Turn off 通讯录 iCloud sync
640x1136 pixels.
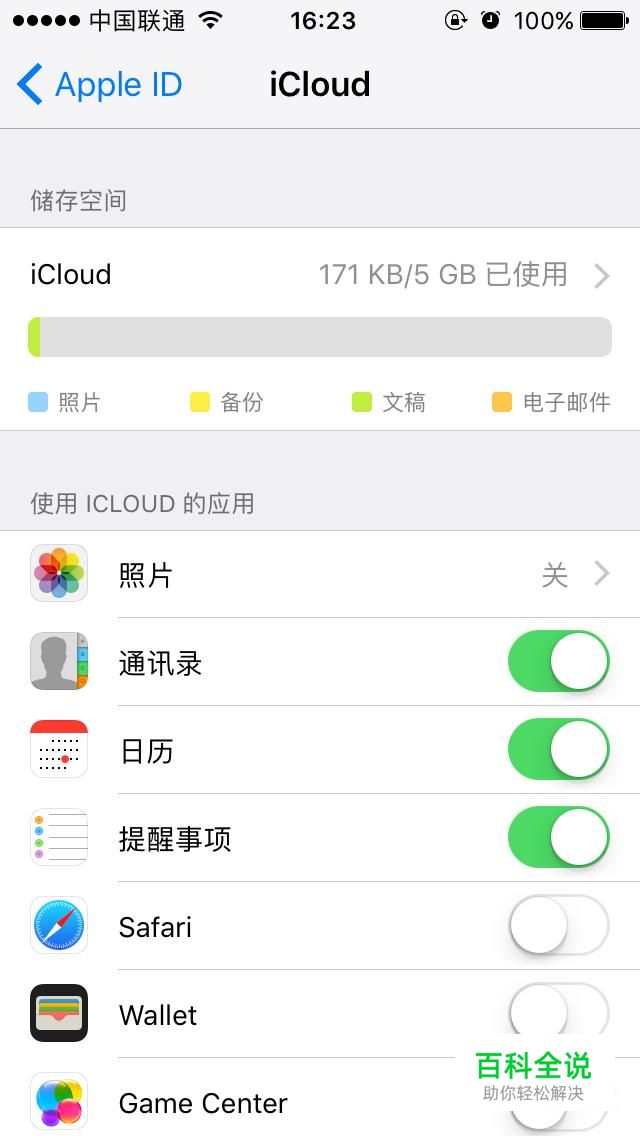point(558,661)
